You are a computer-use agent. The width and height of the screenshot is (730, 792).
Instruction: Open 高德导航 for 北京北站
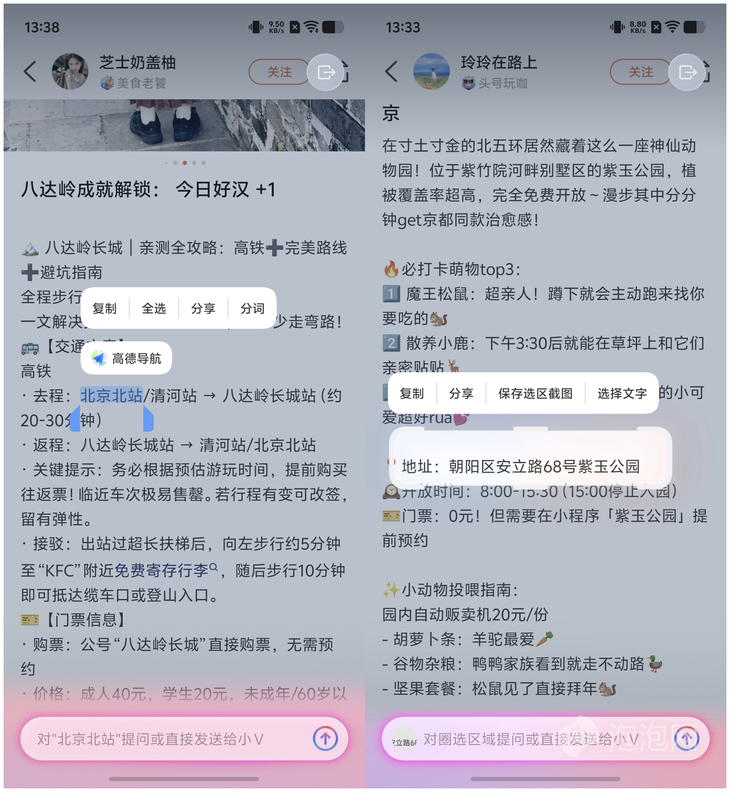pos(127,357)
